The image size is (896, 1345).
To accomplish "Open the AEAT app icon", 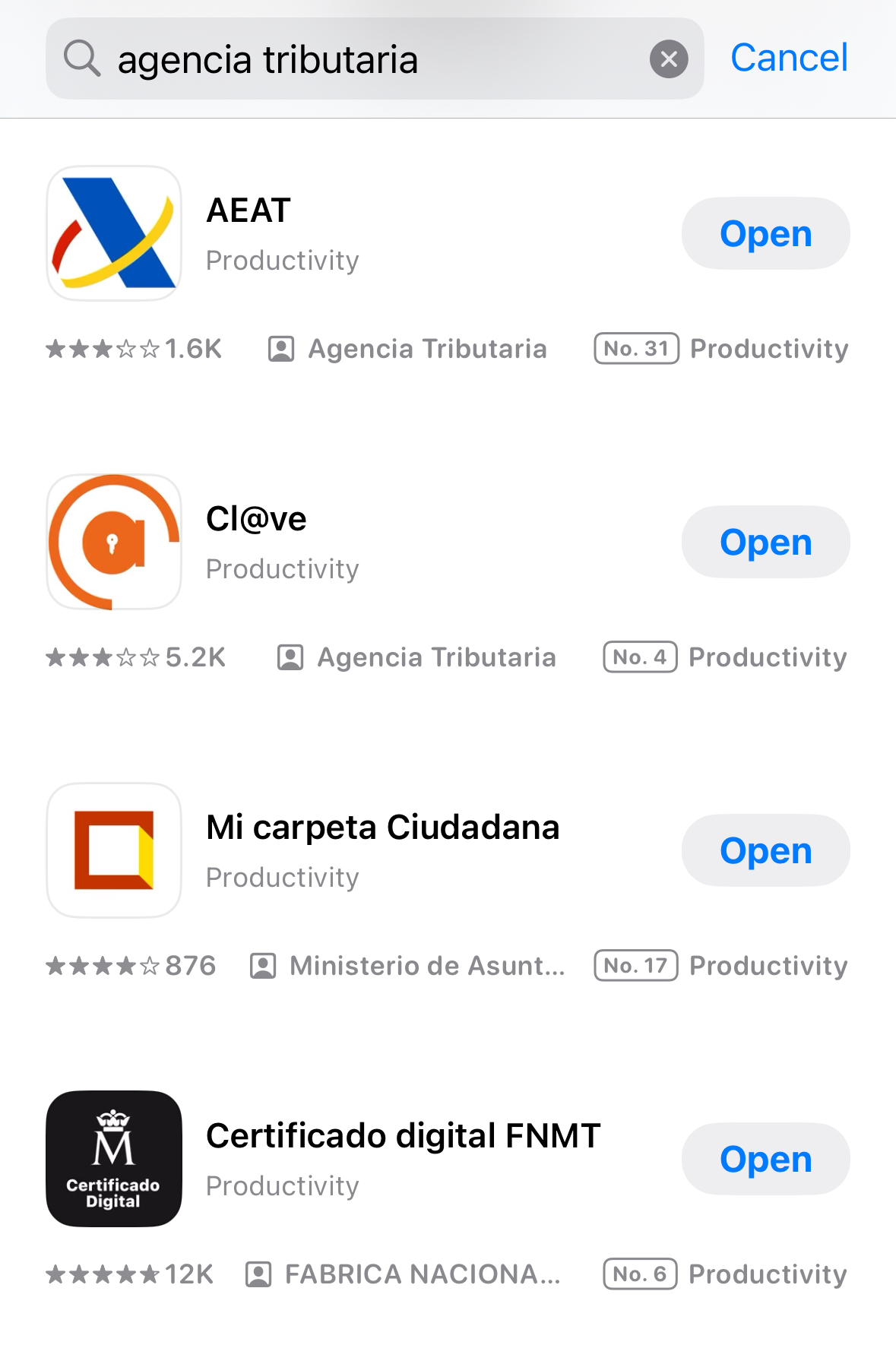I will pyautogui.click(x=113, y=233).
